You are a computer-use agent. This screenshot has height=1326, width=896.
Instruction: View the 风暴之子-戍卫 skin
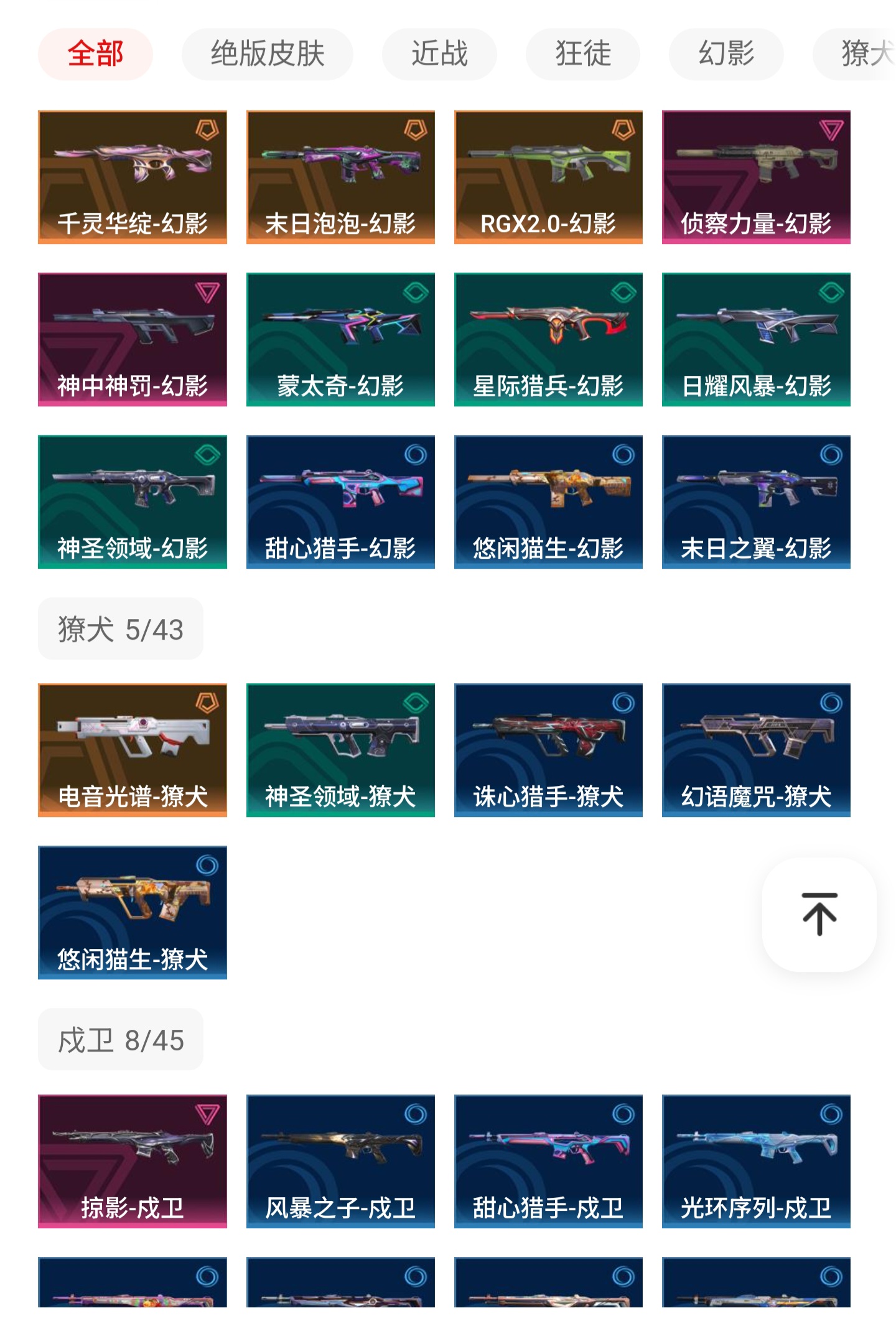340,1161
